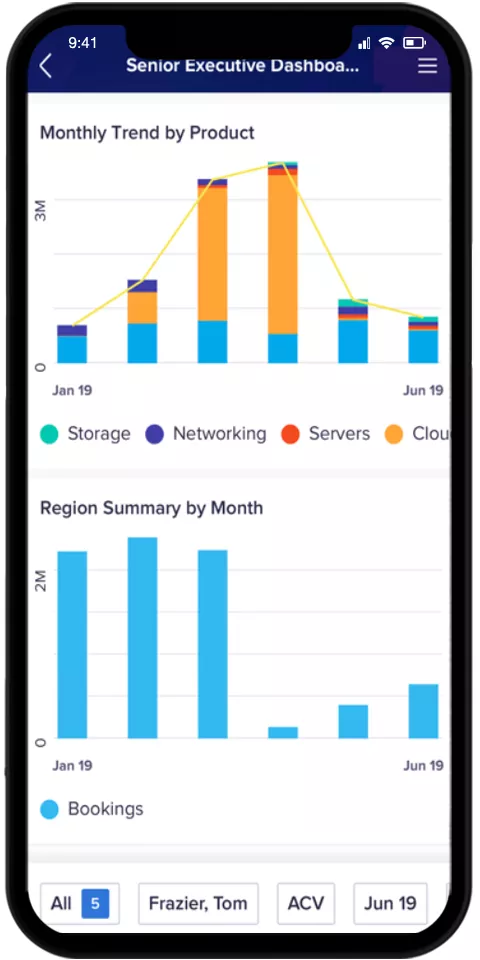Toggle the Storage legend item
This screenshot has height=960, width=480.
pyautogui.click(x=85, y=434)
